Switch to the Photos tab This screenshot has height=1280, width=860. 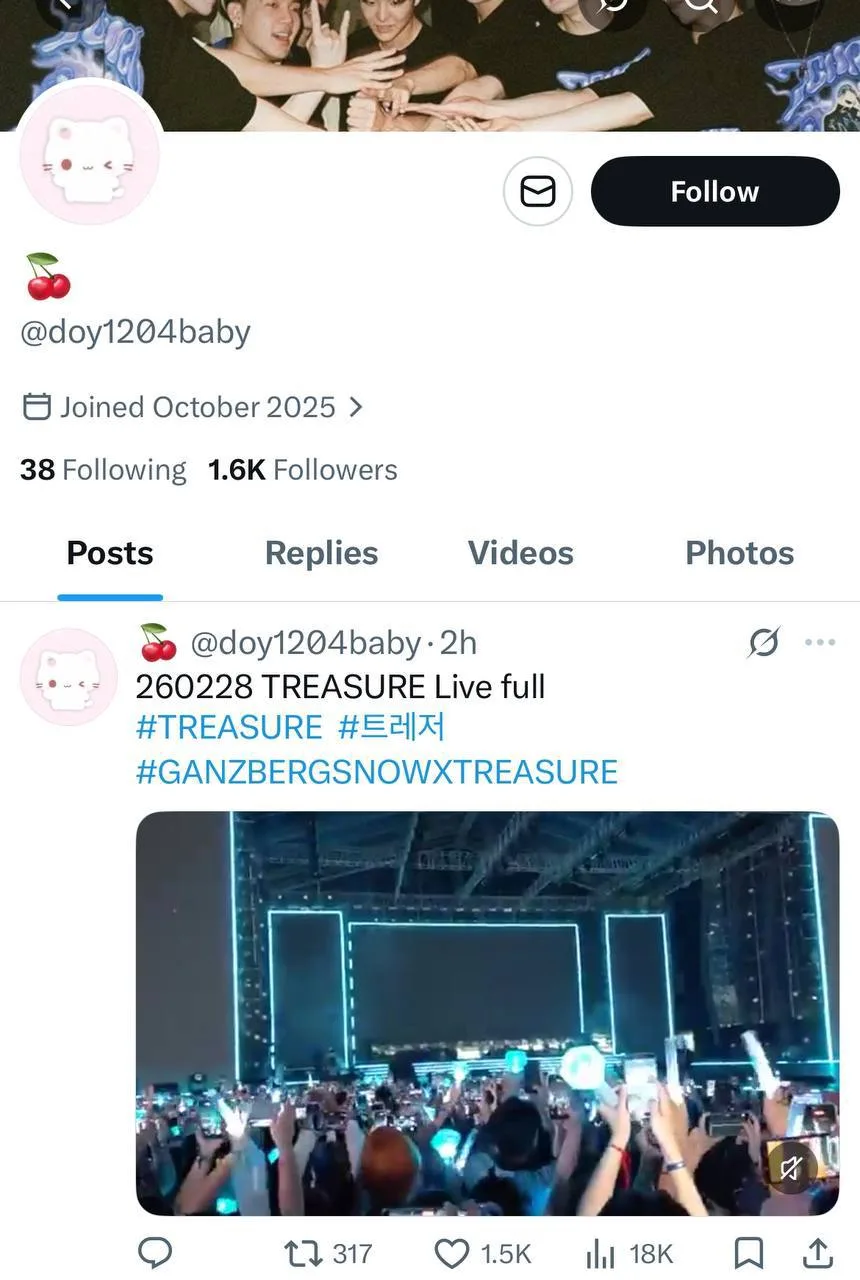coord(739,553)
